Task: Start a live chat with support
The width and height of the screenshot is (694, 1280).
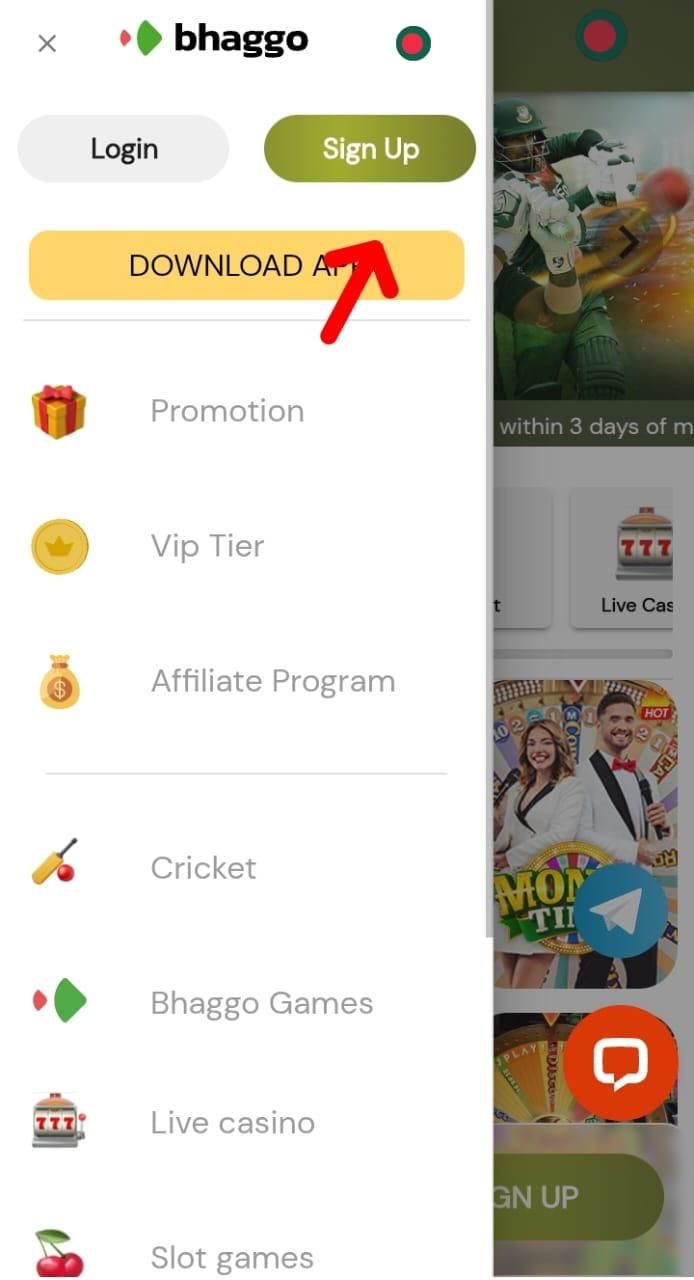Action: [621, 1062]
